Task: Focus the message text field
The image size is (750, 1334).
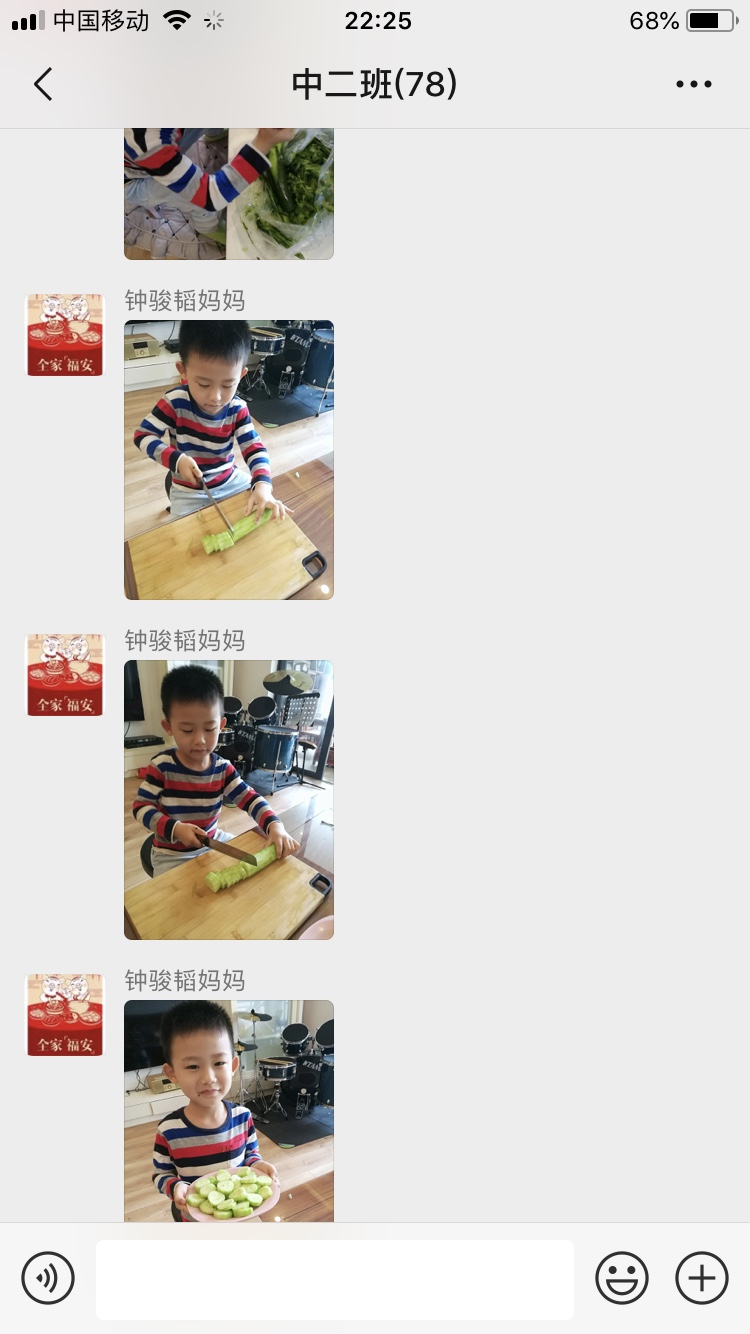Action: [335, 1279]
